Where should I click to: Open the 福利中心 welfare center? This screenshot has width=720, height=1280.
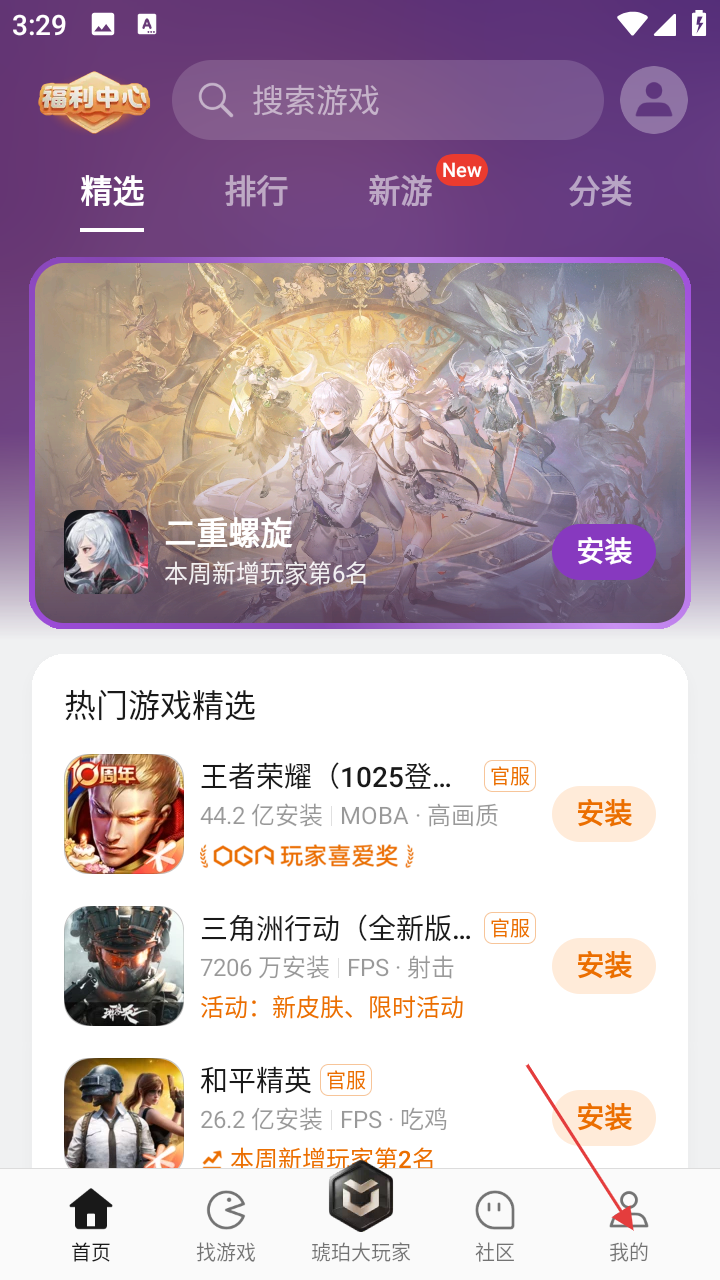94,100
